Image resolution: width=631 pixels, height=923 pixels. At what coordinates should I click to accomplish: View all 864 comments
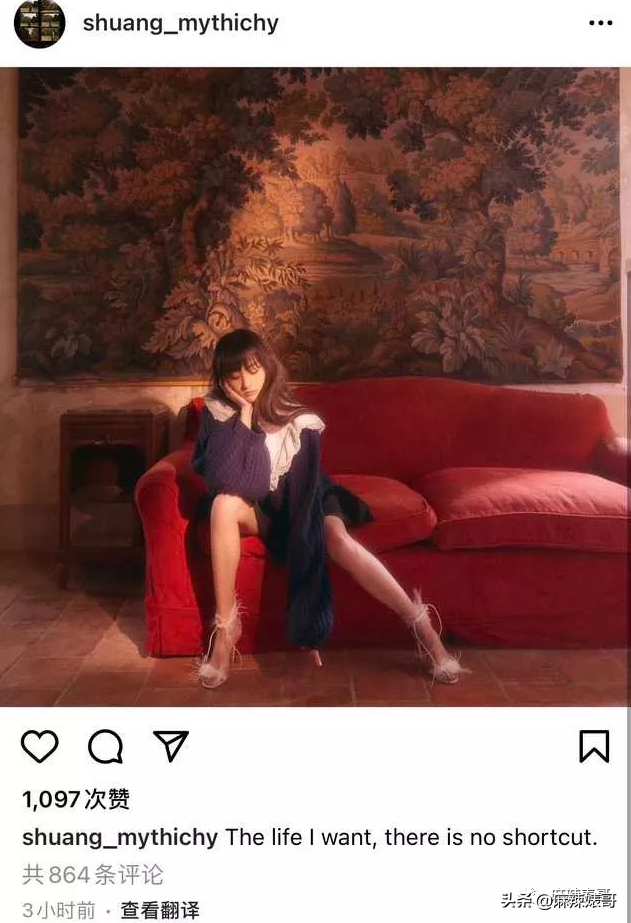(93, 875)
